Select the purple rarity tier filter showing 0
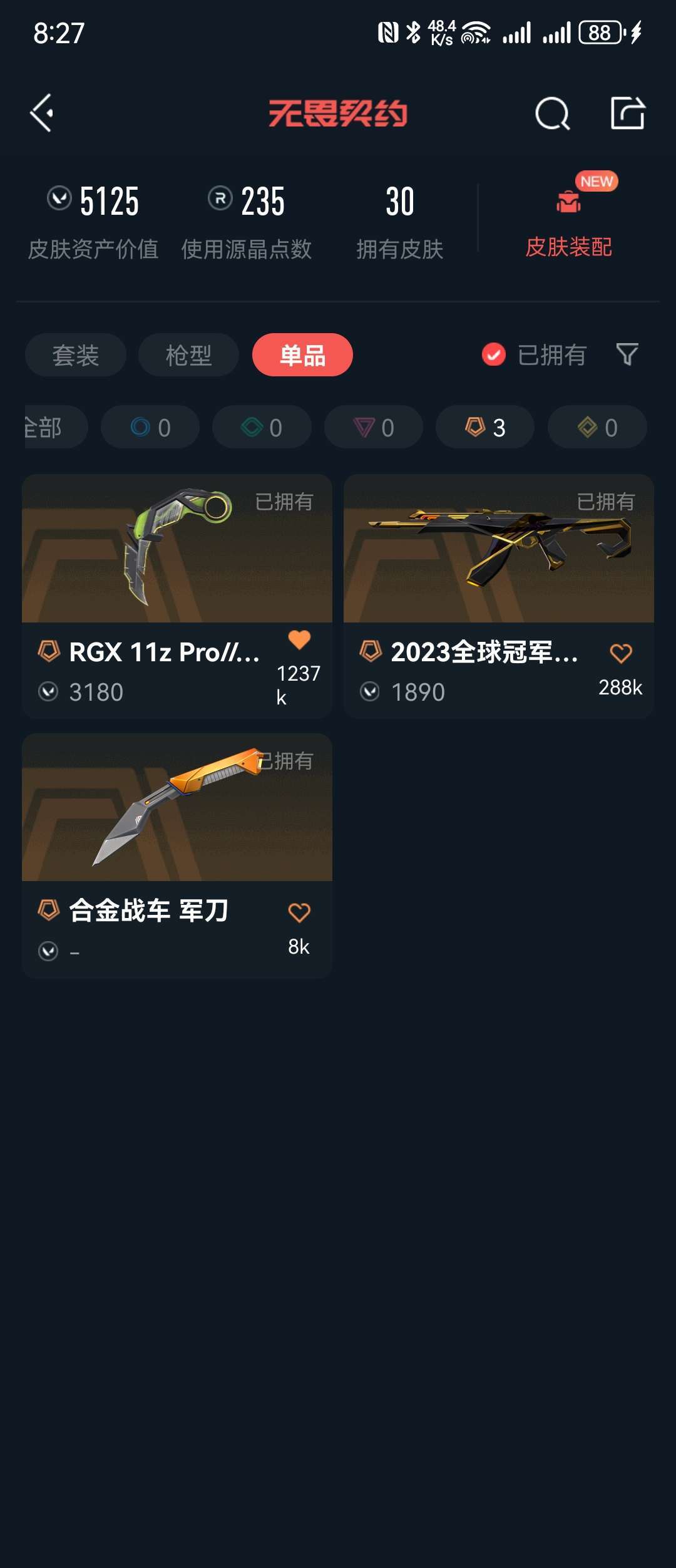The width and height of the screenshot is (676, 1568). tap(372, 426)
